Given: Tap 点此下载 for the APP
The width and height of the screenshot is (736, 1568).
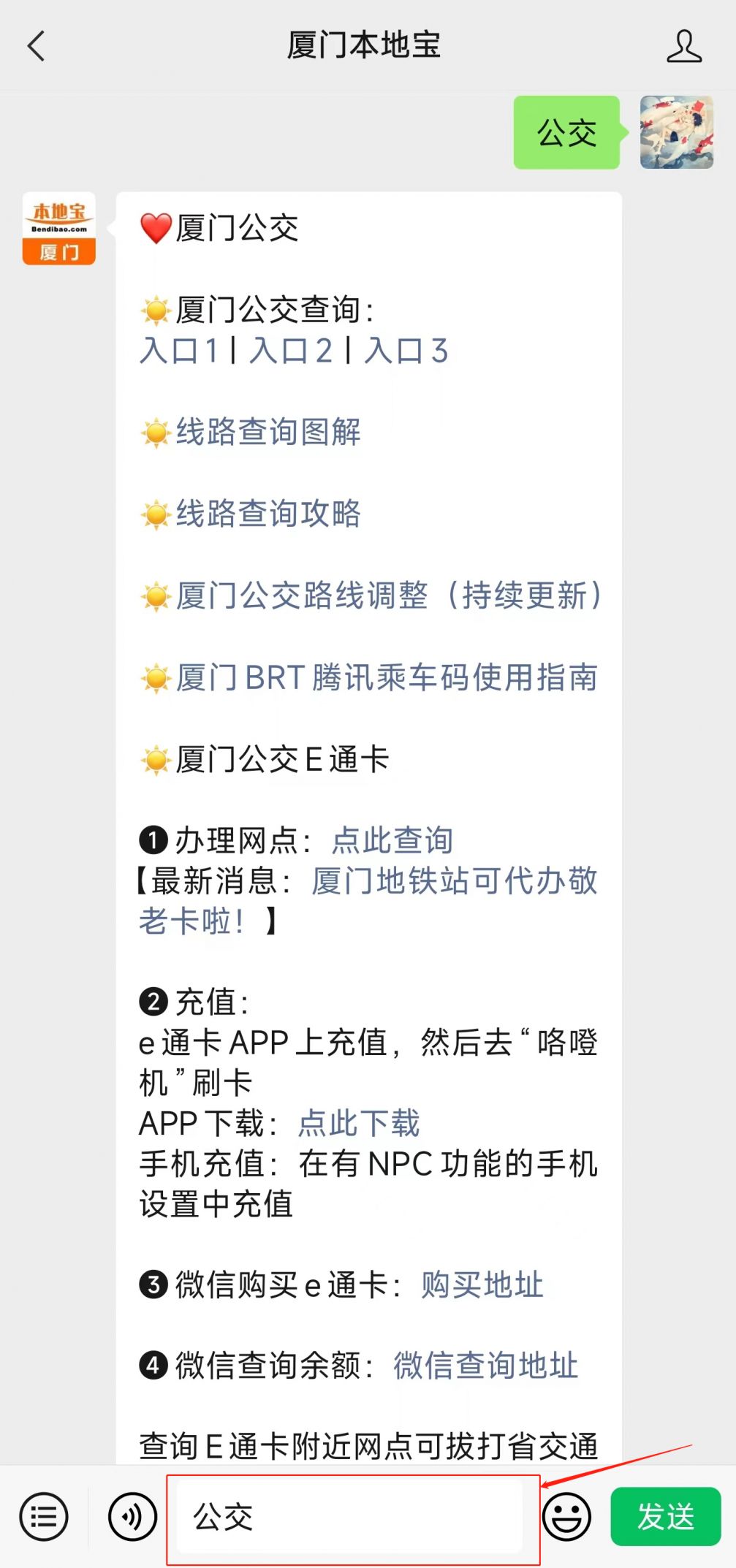Looking at the screenshot, I should [x=359, y=1123].
